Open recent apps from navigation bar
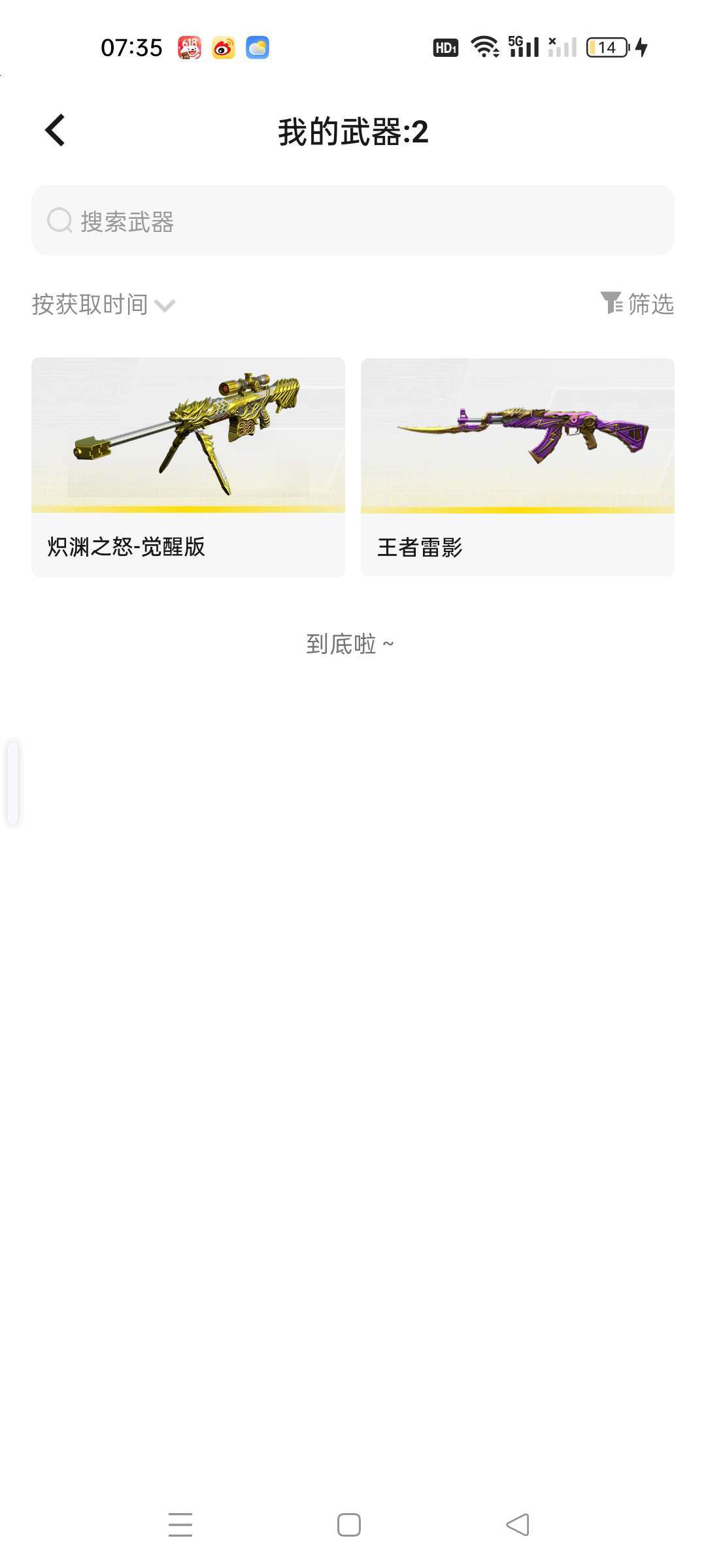 point(180,1524)
